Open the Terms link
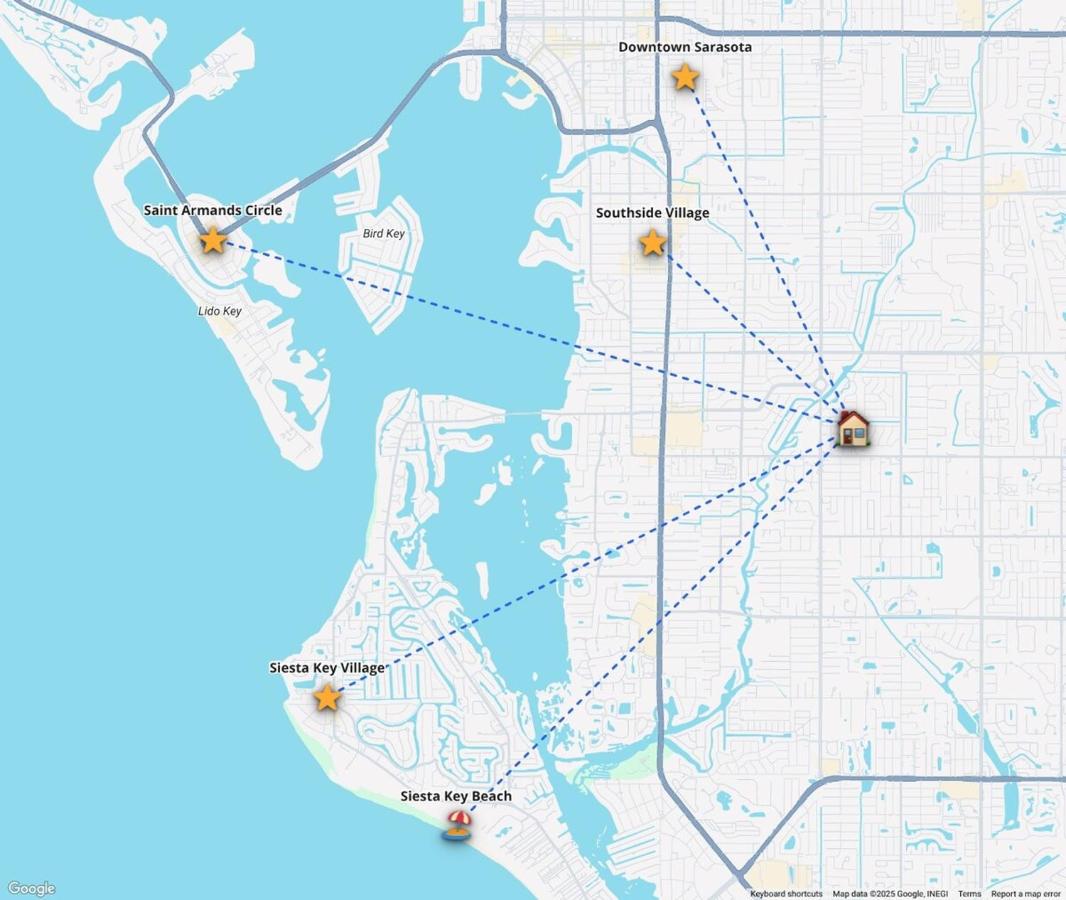 (x=969, y=894)
